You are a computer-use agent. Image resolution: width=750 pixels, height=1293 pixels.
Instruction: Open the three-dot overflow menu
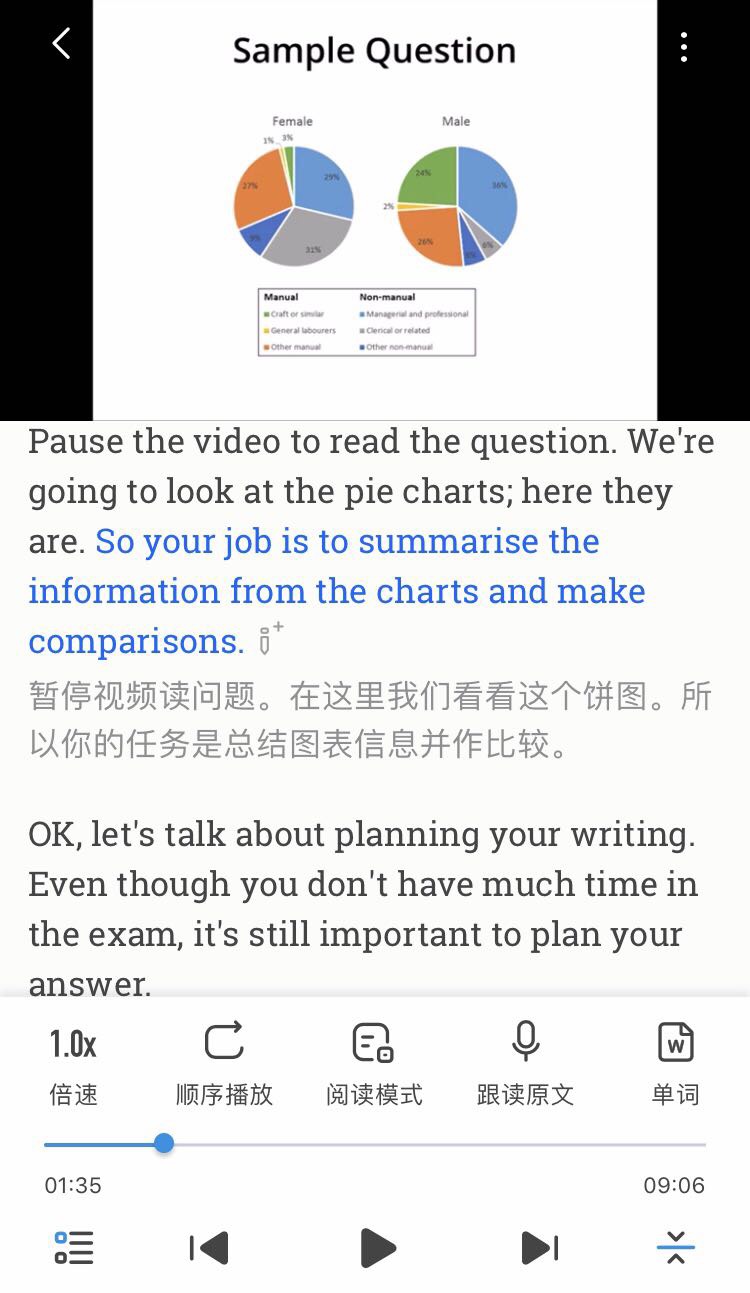point(684,47)
